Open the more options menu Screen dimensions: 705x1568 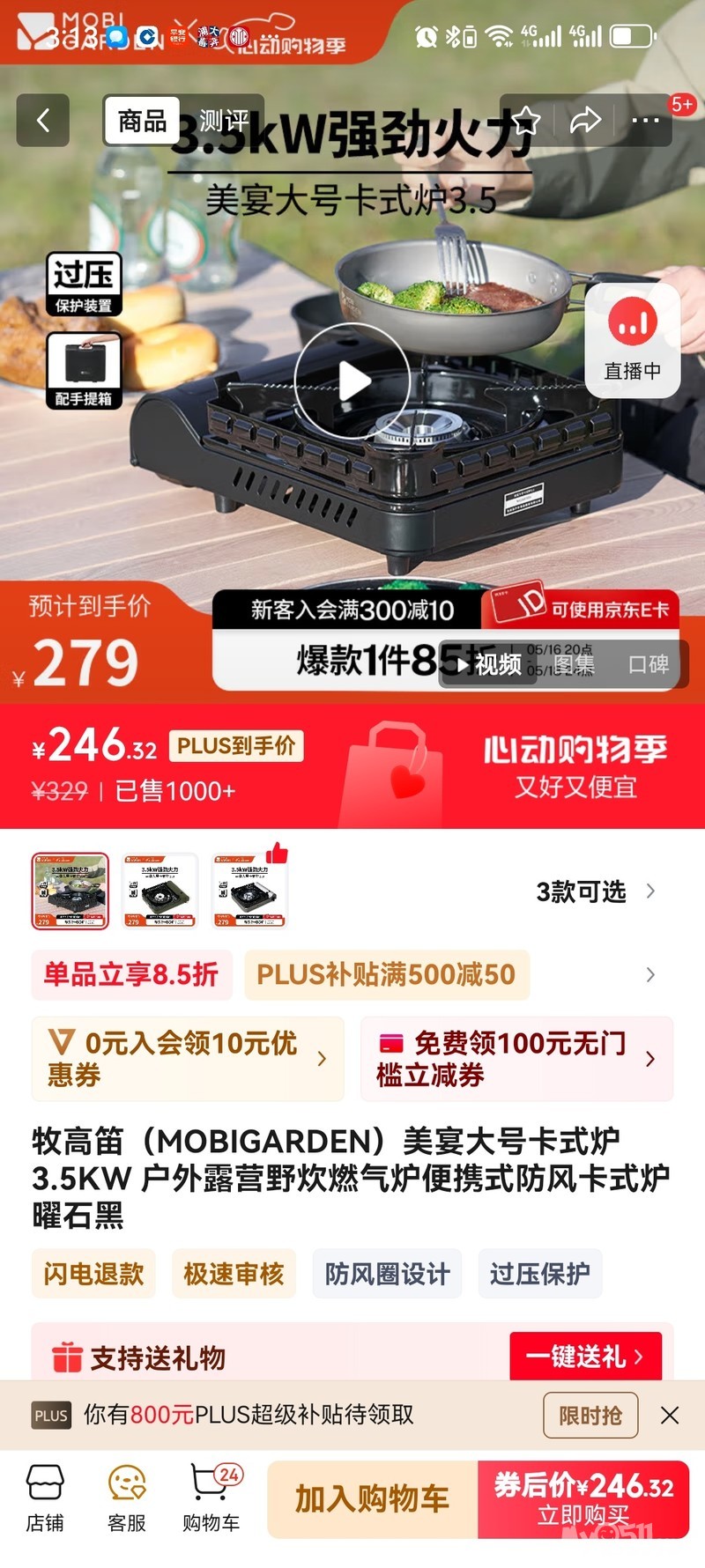pyautogui.click(x=645, y=121)
